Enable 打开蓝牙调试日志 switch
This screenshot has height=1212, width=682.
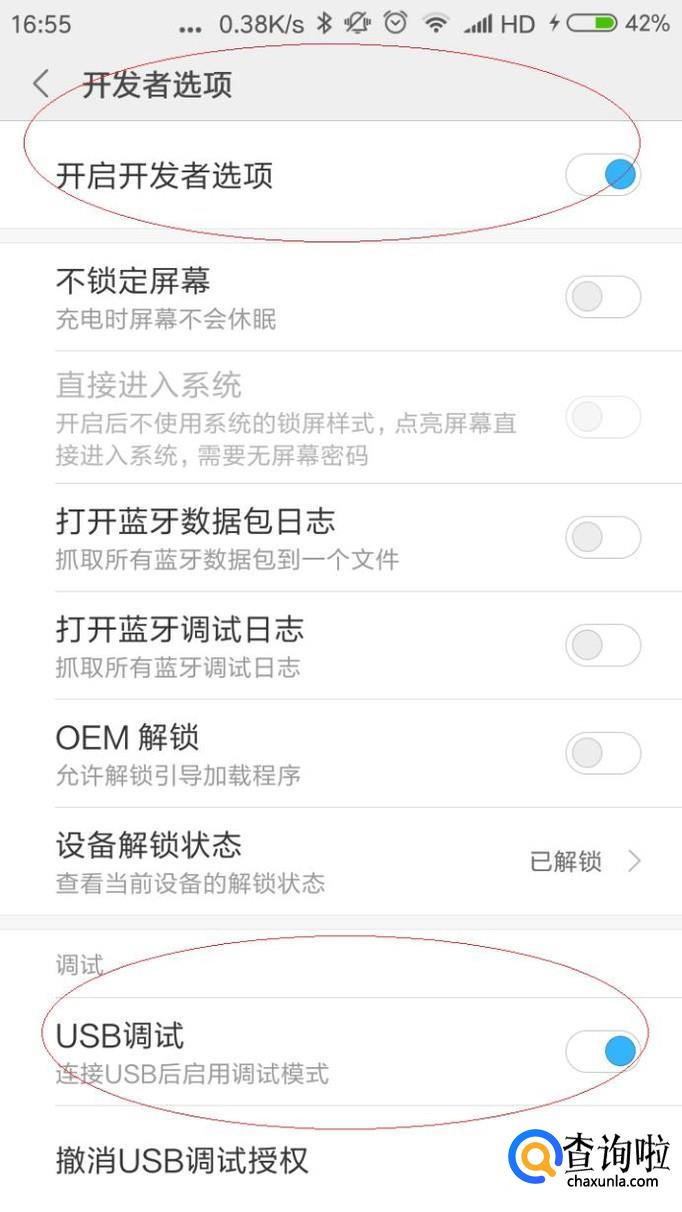pyautogui.click(x=602, y=645)
